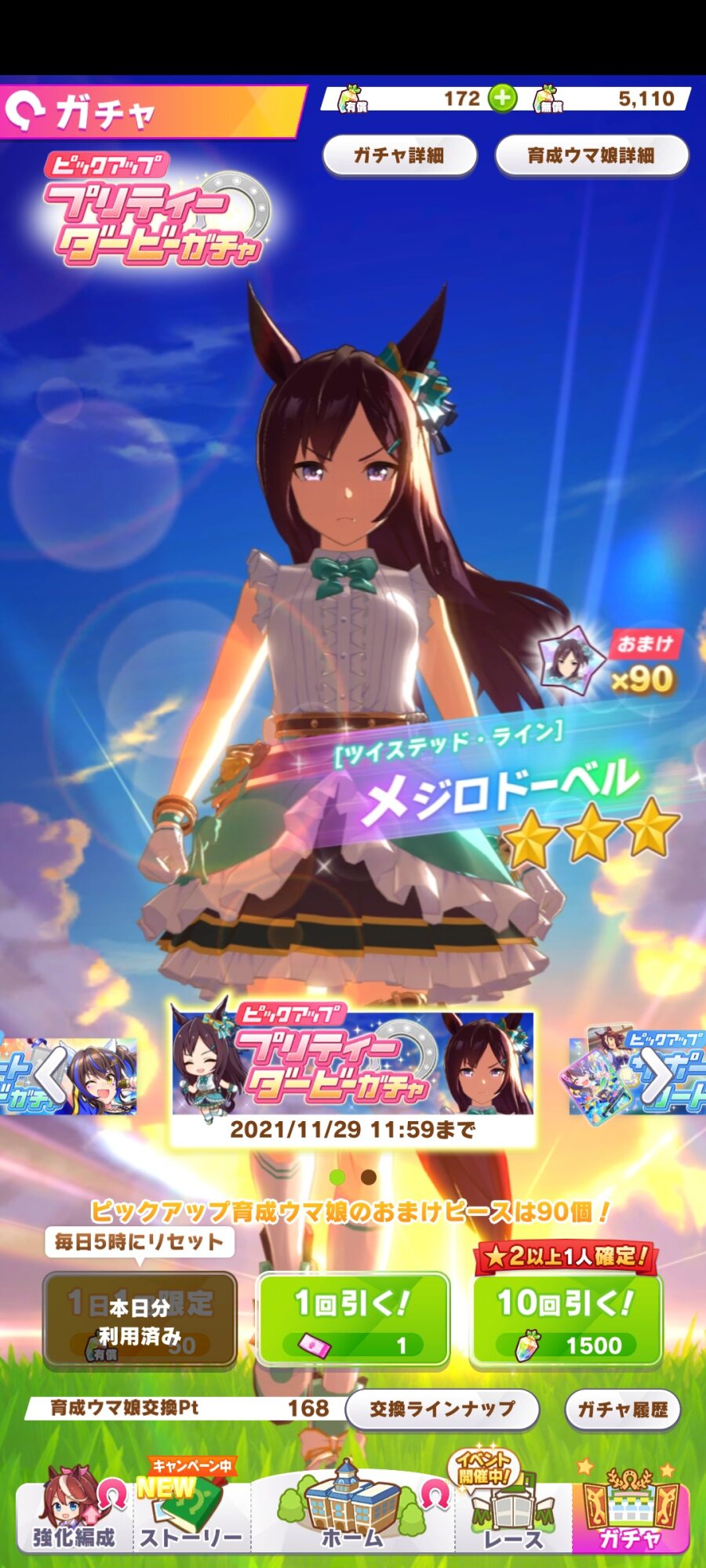The width and height of the screenshot is (706, 1568).
Task: Open 育成ウマ娘詳細 details
Action: coord(591,155)
